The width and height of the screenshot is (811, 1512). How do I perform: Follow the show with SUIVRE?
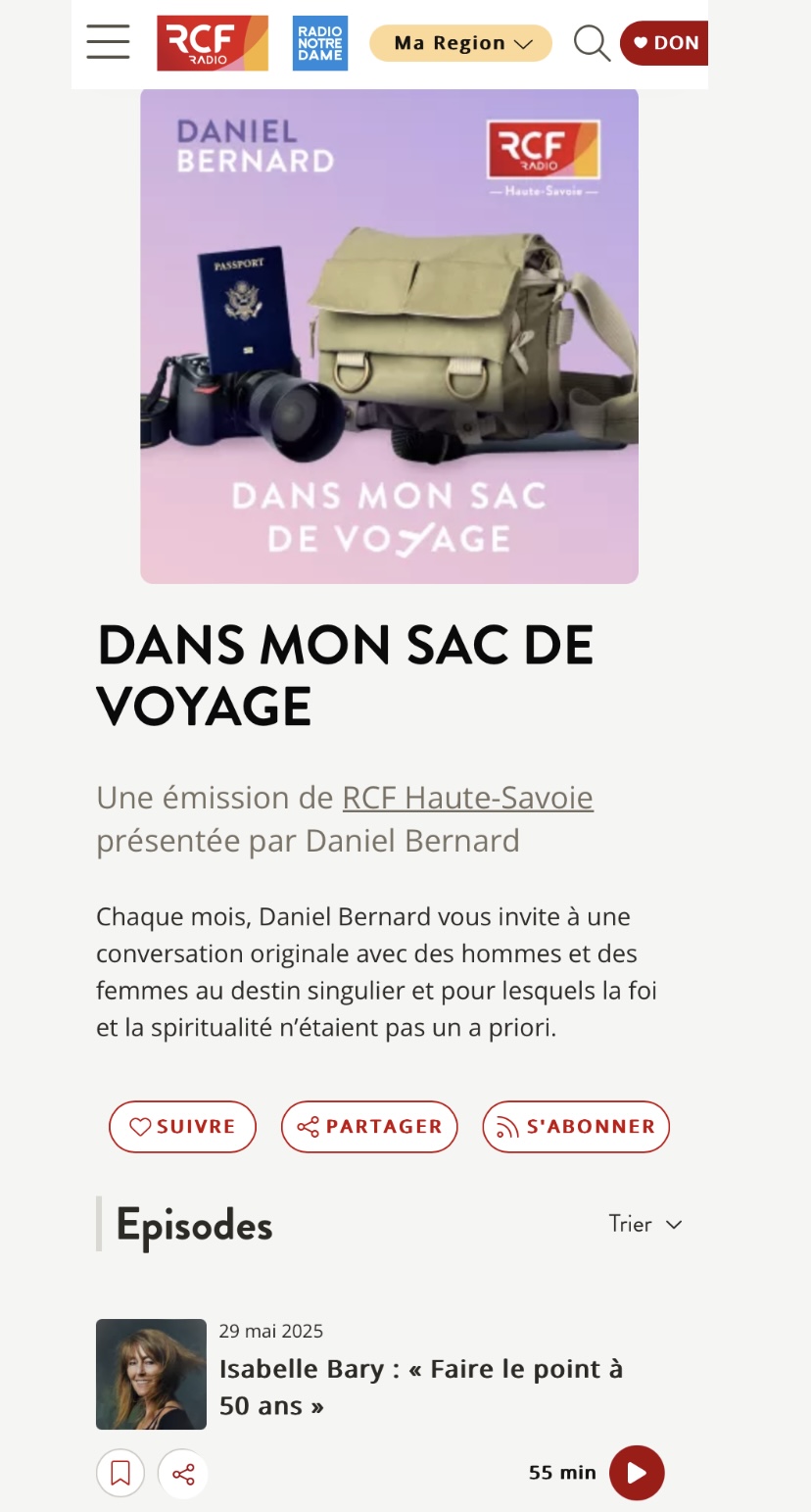click(x=182, y=1127)
